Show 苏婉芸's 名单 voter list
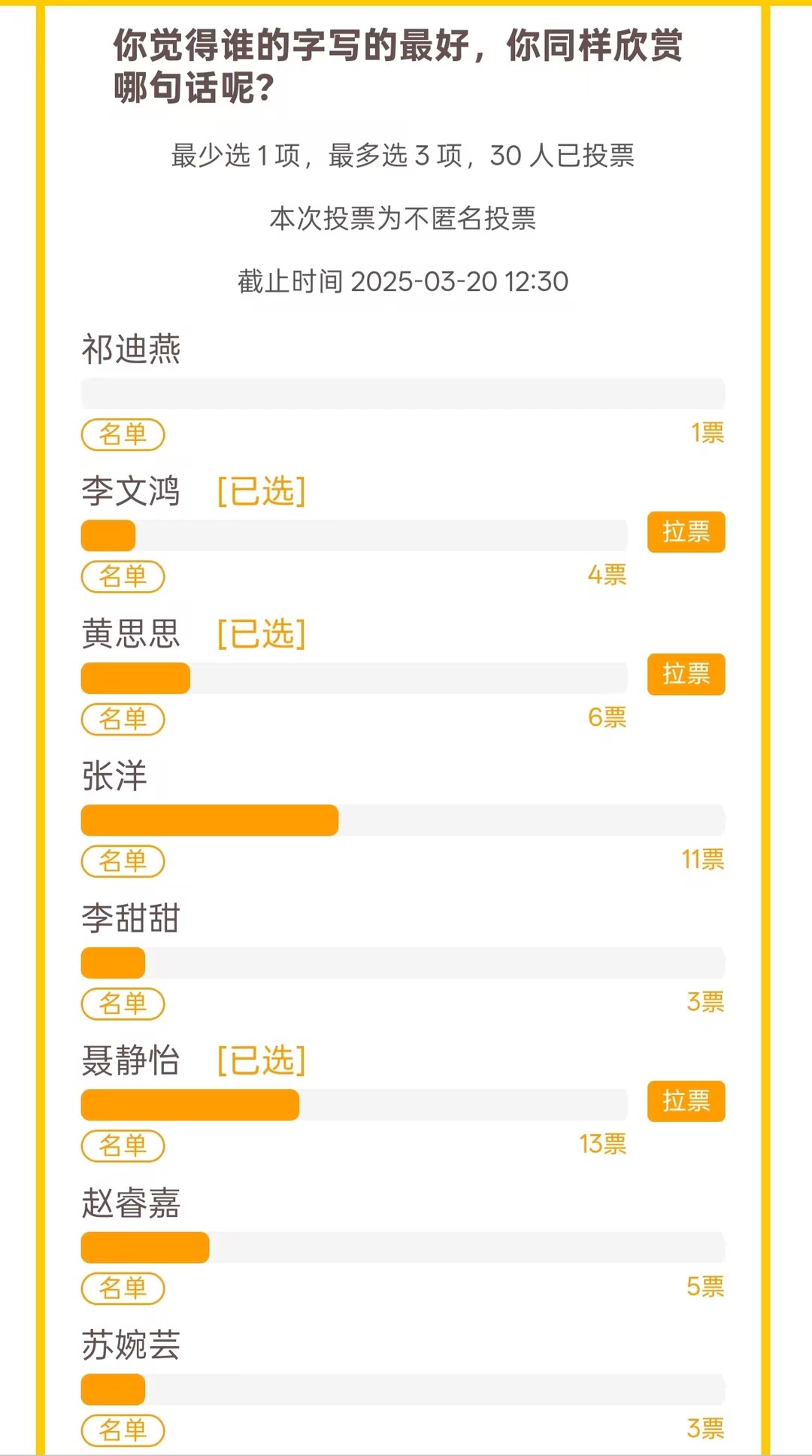This screenshot has width=812, height=1456. pos(123,1430)
